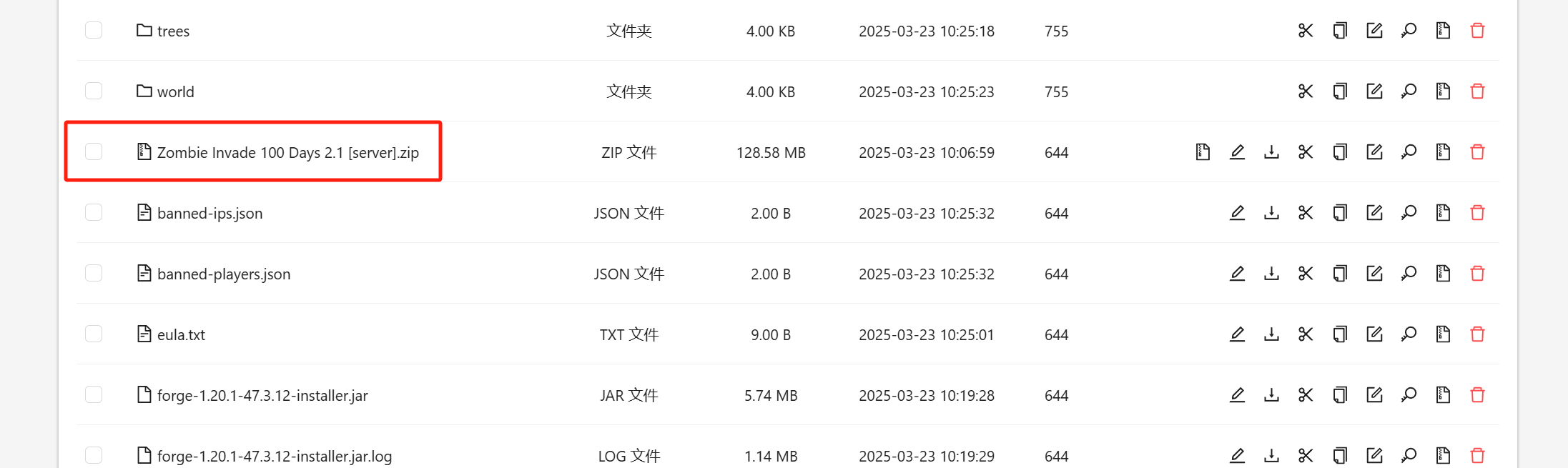This screenshot has width=1568, height=468.
Task: Tick the checkbox beside Zombie Invade zip
Action: click(x=94, y=151)
